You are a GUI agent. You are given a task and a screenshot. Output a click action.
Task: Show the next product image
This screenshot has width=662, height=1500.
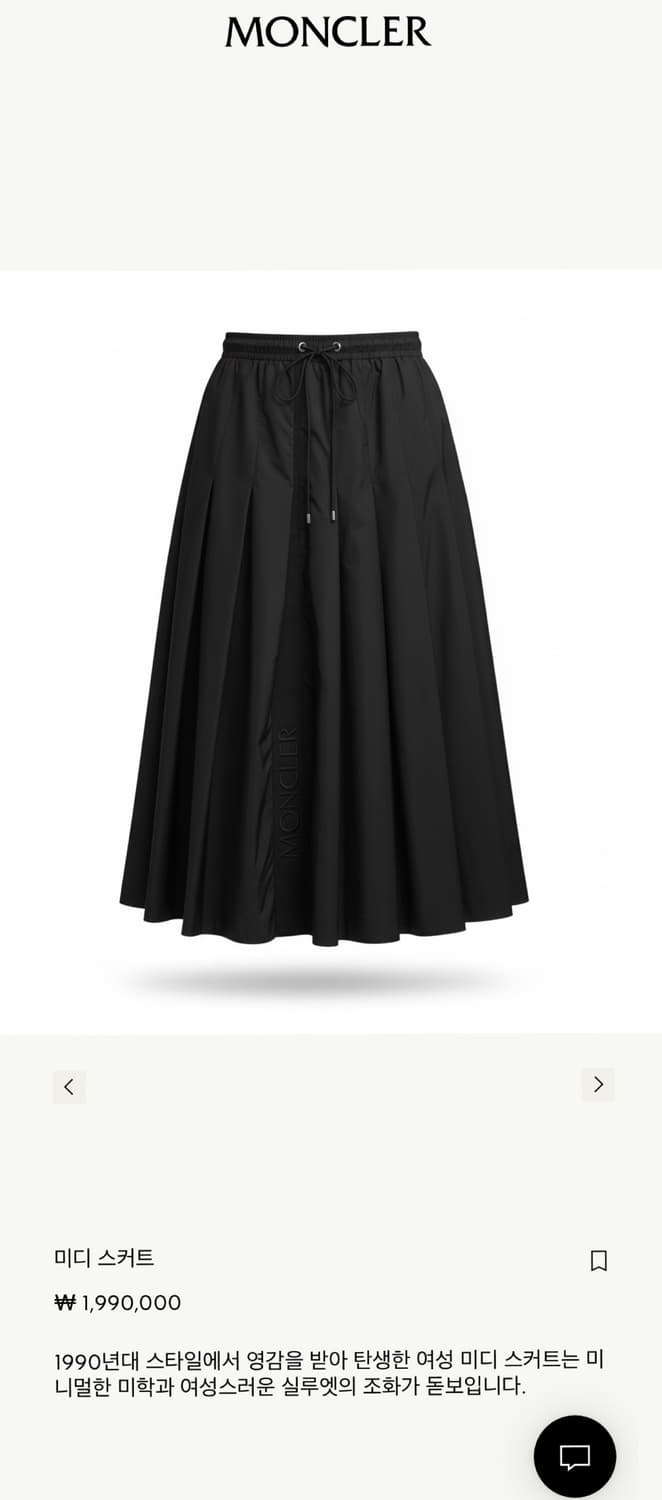coord(598,1085)
